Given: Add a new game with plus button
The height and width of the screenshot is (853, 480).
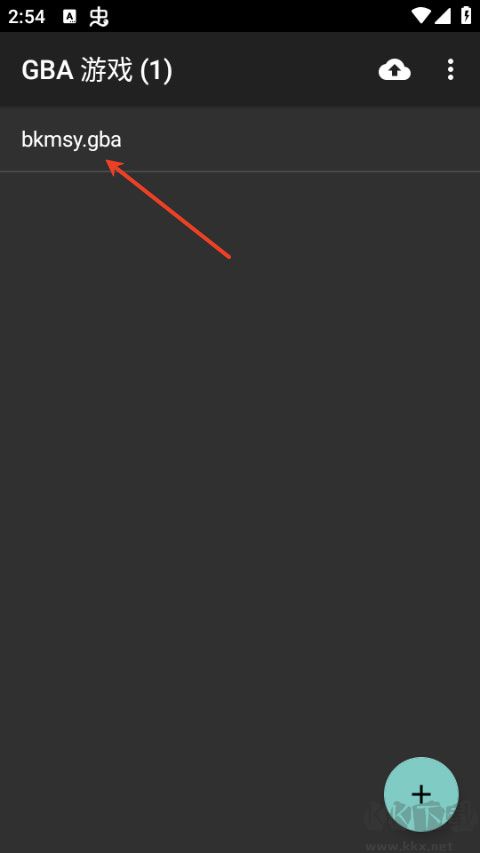Looking at the screenshot, I should [x=421, y=794].
